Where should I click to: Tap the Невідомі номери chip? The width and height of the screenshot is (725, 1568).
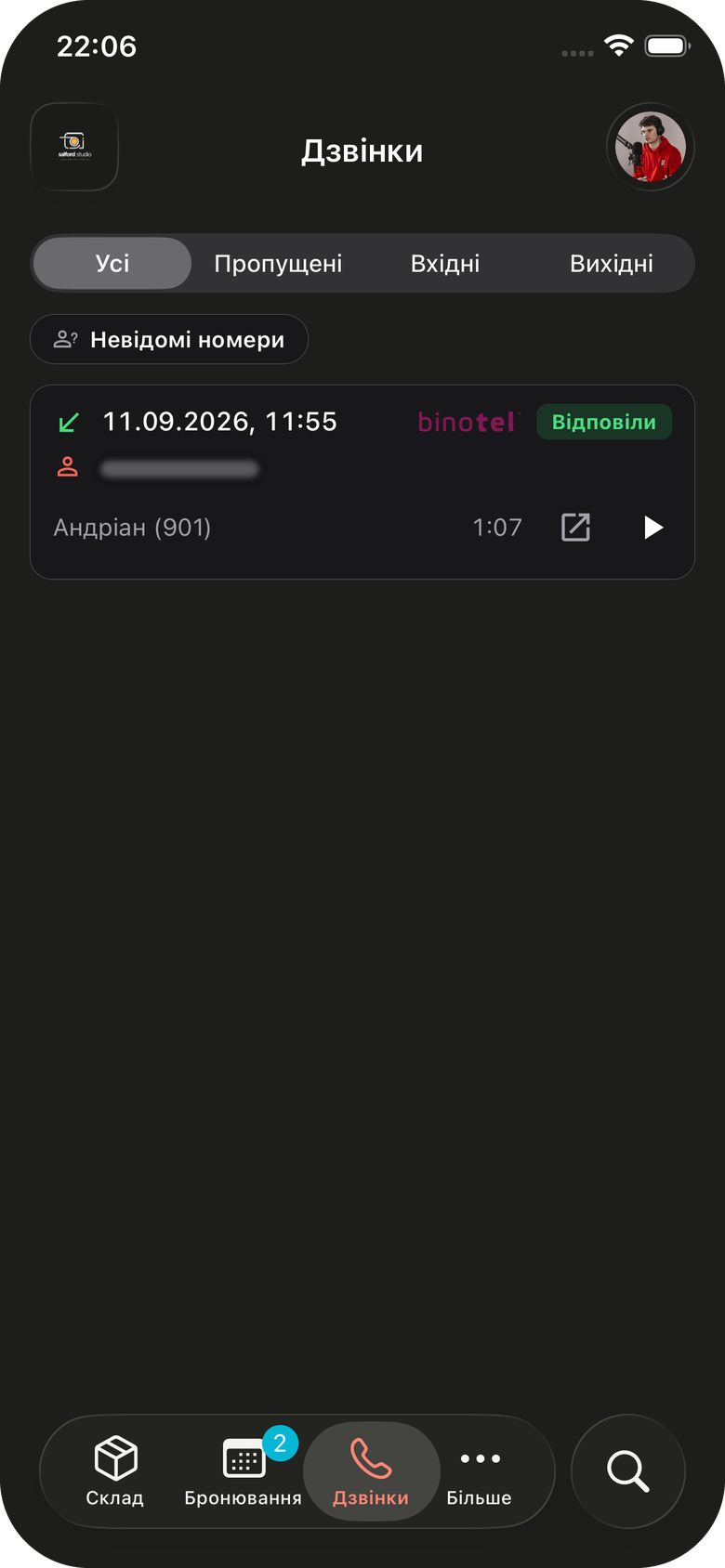pyautogui.click(x=169, y=339)
